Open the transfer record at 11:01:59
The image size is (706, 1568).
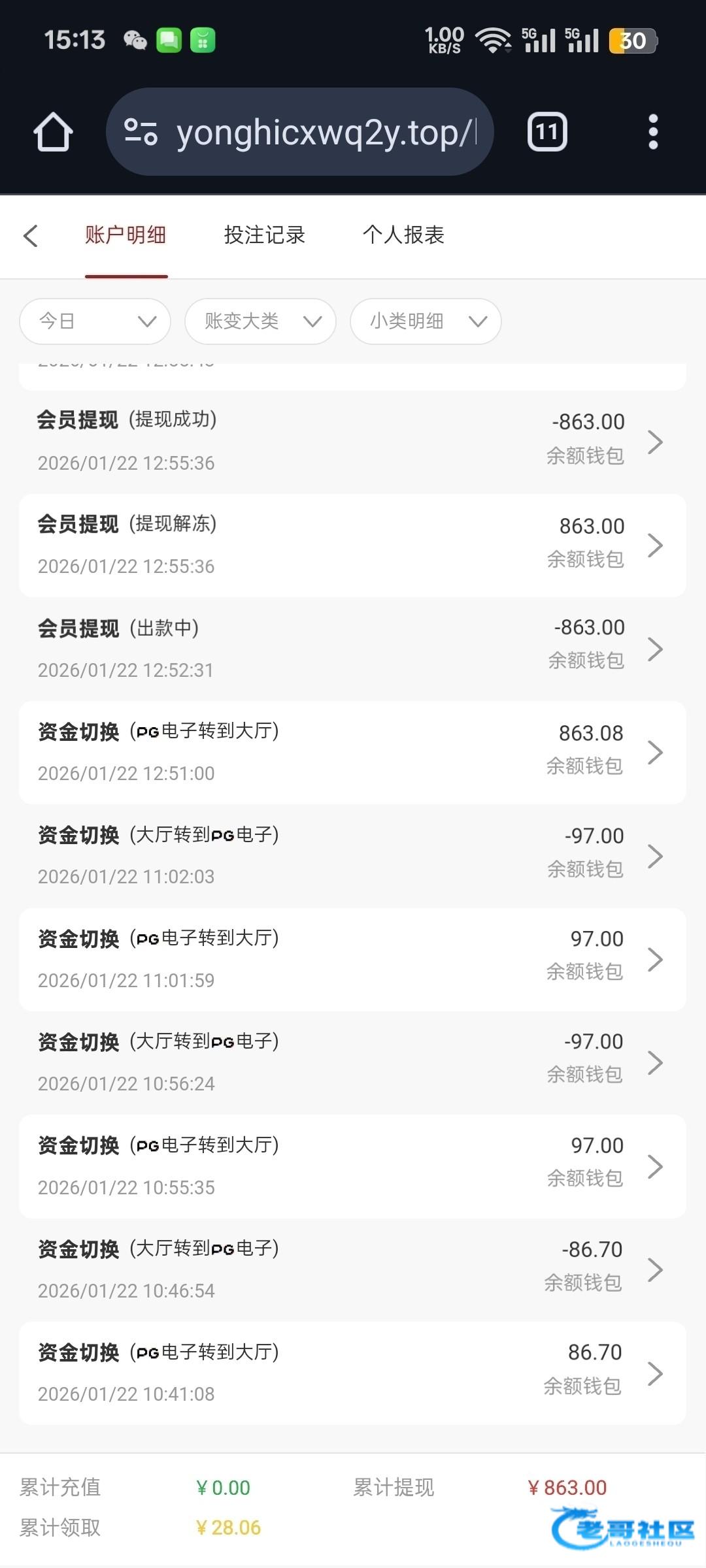coord(352,959)
